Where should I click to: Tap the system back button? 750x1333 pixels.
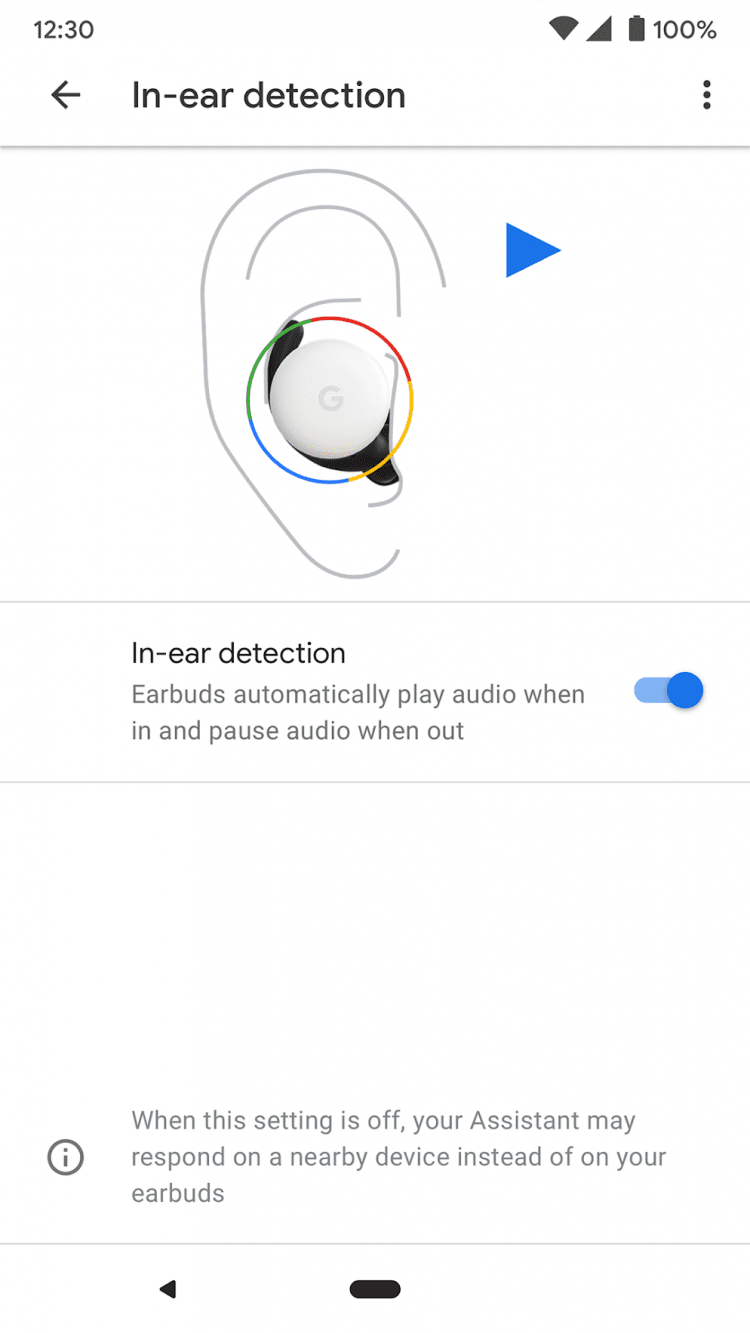[168, 1289]
